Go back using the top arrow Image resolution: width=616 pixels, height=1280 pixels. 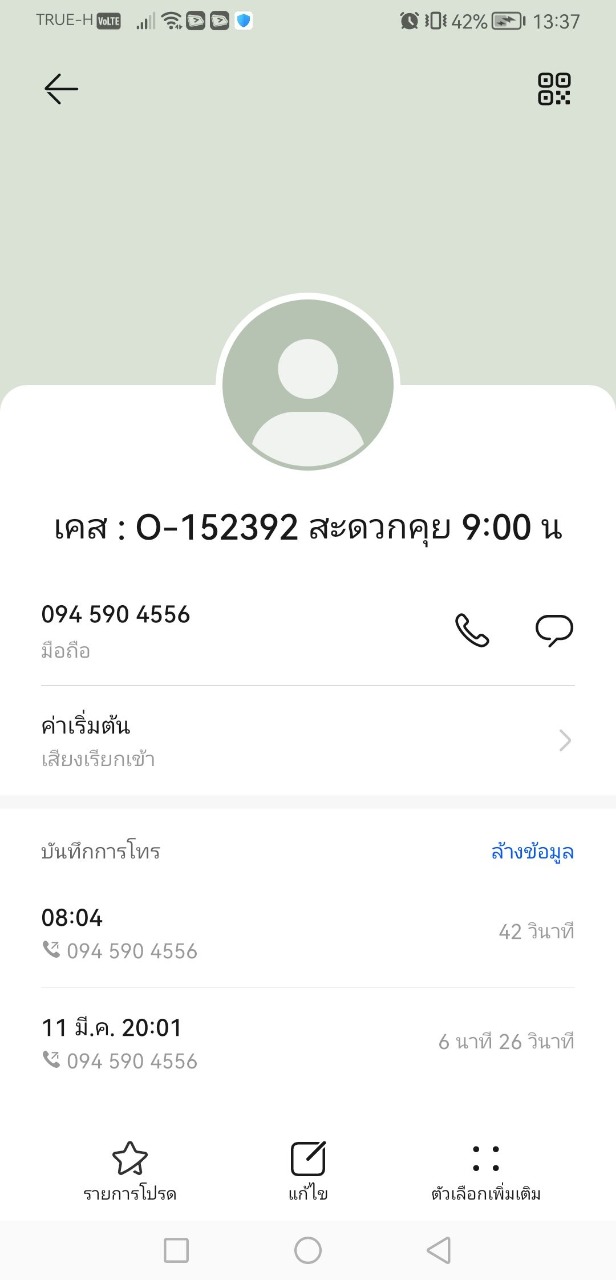tap(61, 90)
